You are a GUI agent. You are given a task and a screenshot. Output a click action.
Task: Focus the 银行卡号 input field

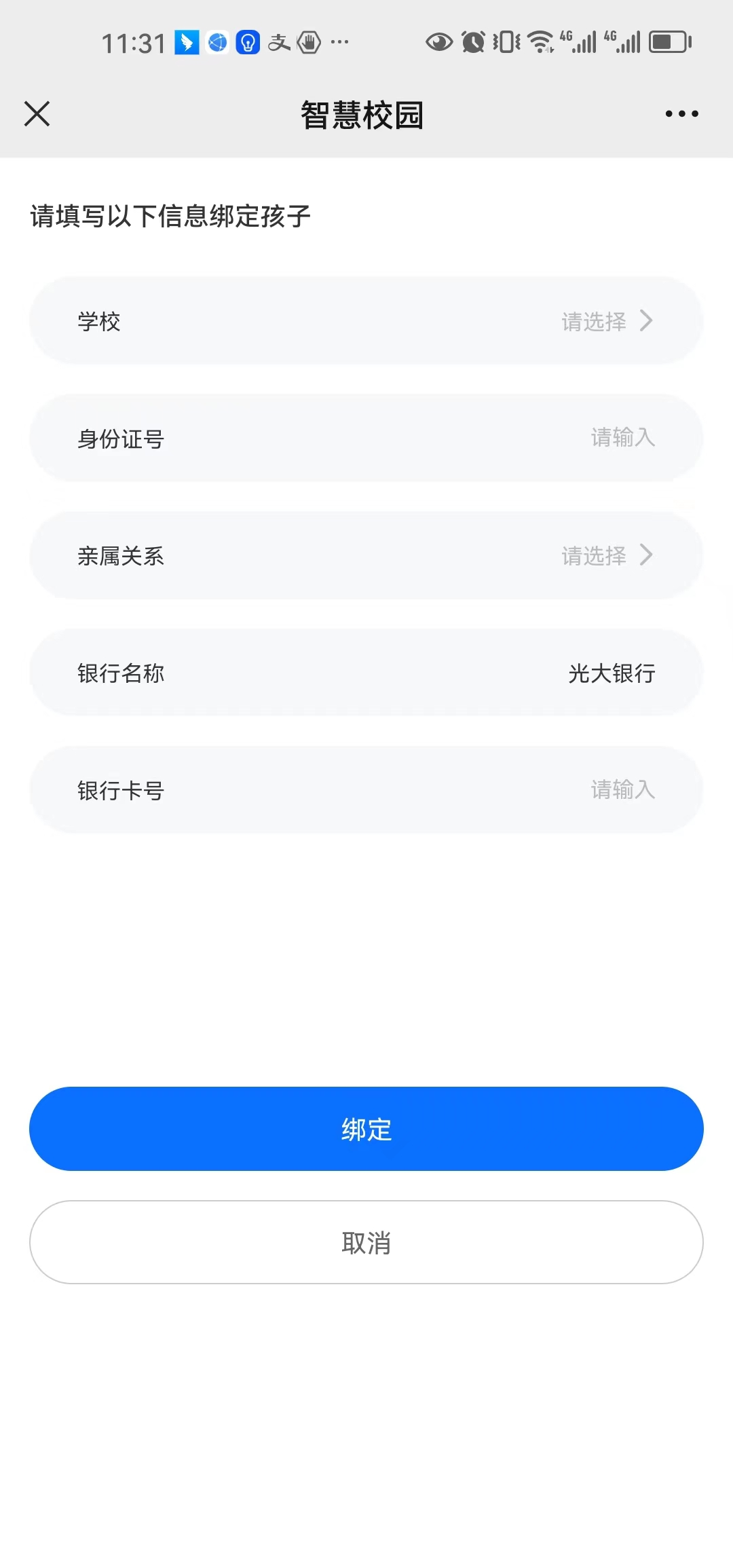coord(366,790)
